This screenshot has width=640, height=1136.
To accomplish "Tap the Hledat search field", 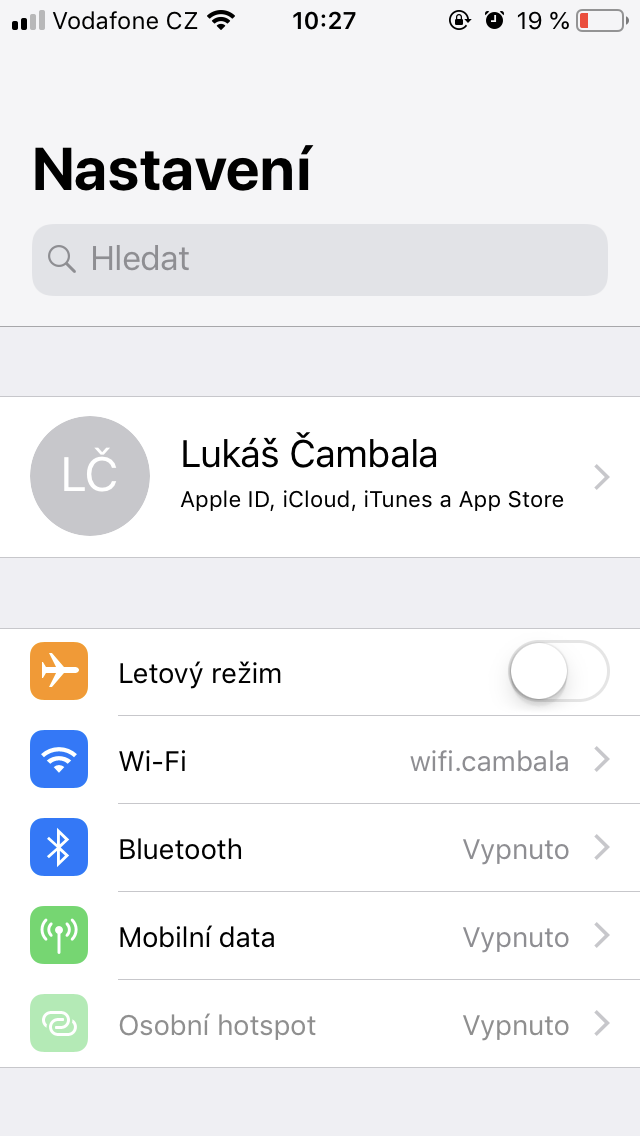I will click(320, 259).
